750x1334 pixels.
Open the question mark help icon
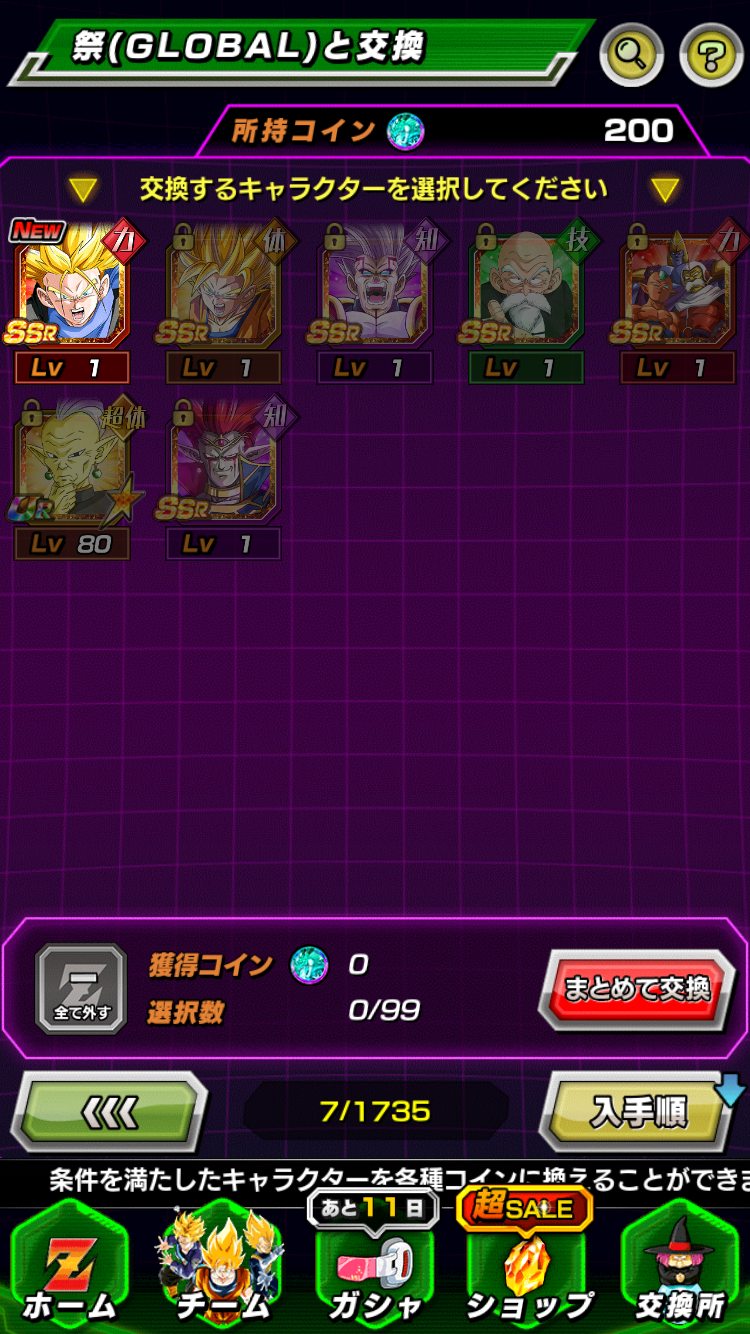711,53
